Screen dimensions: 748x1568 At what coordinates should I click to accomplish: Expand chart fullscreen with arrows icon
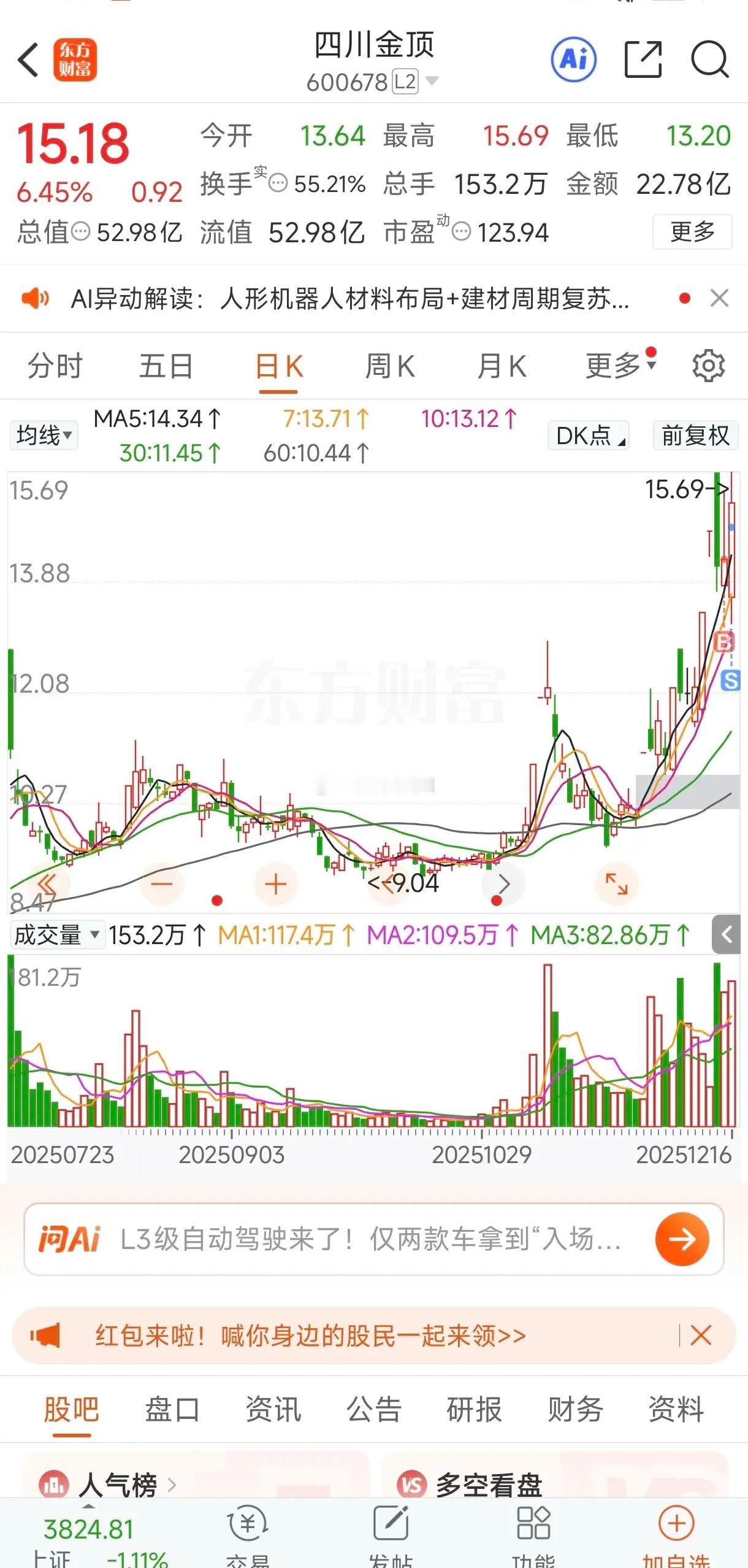pyautogui.click(x=618, y=885)
